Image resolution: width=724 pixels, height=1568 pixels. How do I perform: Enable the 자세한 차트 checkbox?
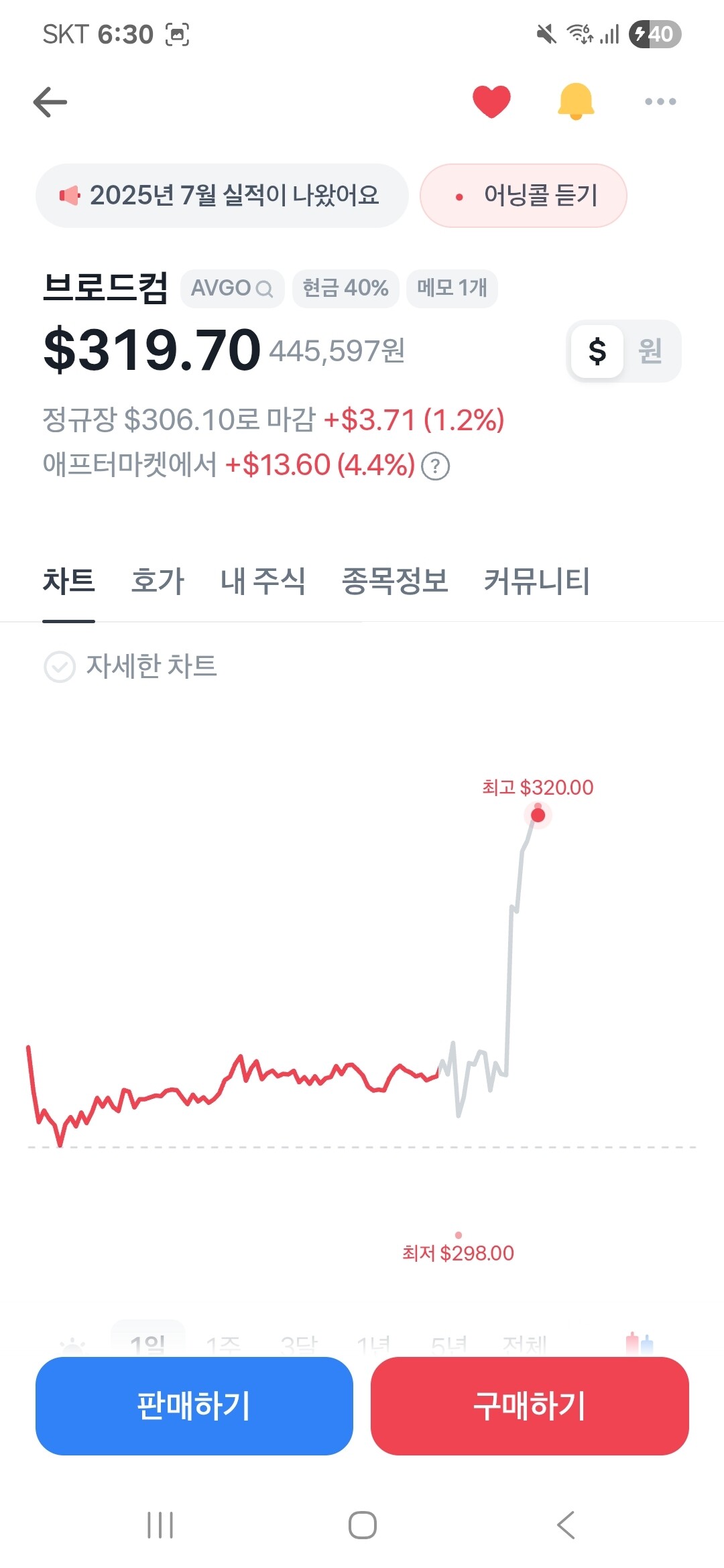(60, 667)
